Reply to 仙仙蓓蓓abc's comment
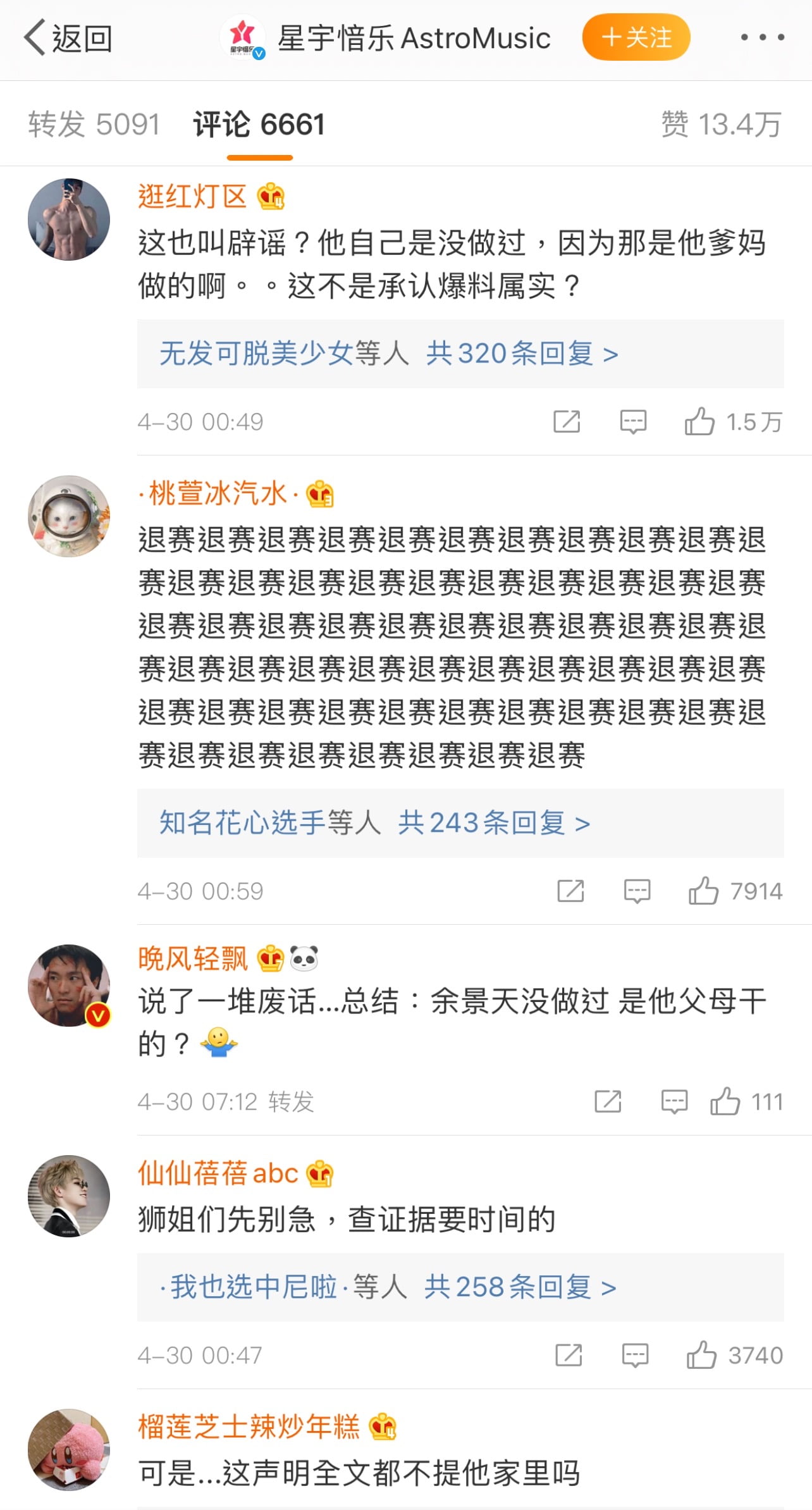The width and height of the screenshot is (812, 1510). (x=635, y=1355)
